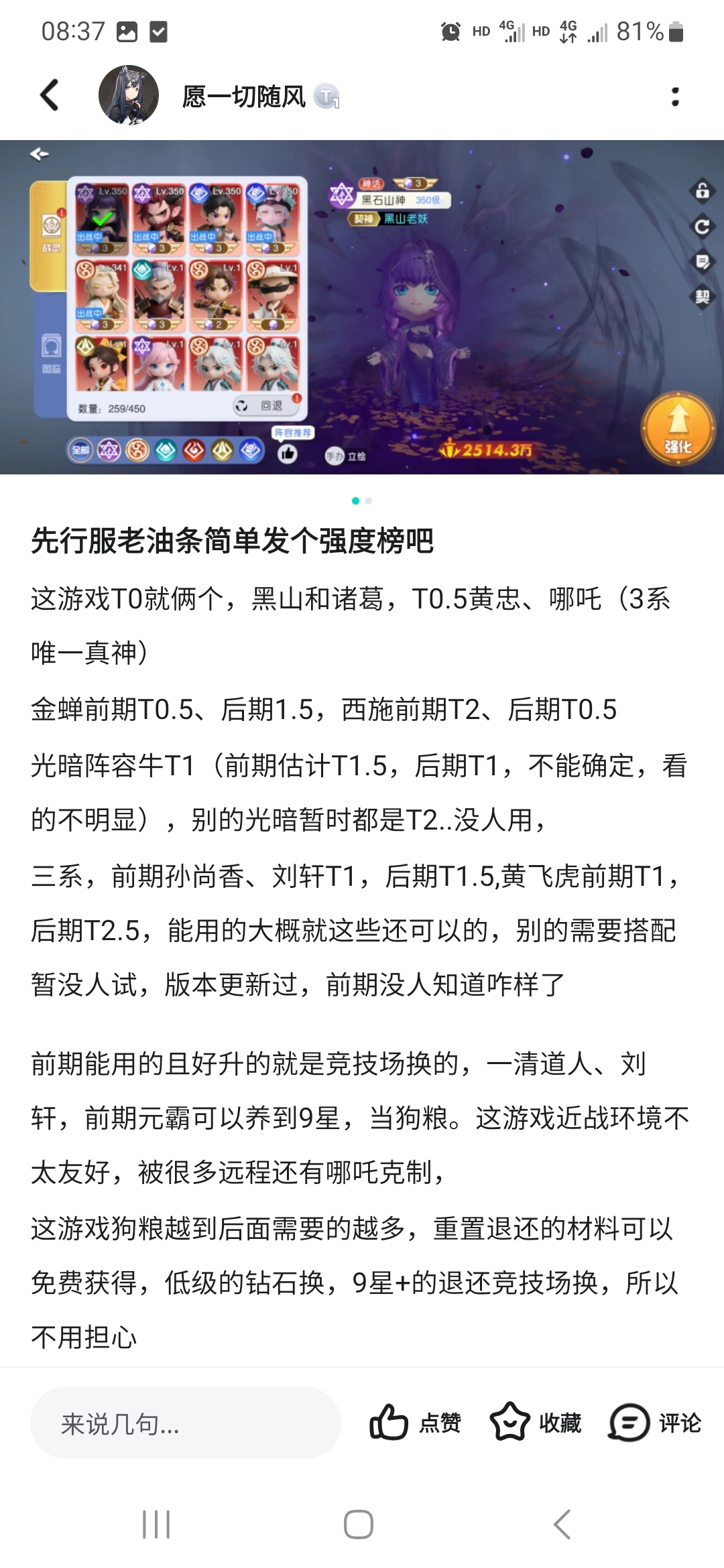Screen dimensions: 724x1568
Task: Tap the 来说几句 comment input field
Action: tap(185, 1423)
